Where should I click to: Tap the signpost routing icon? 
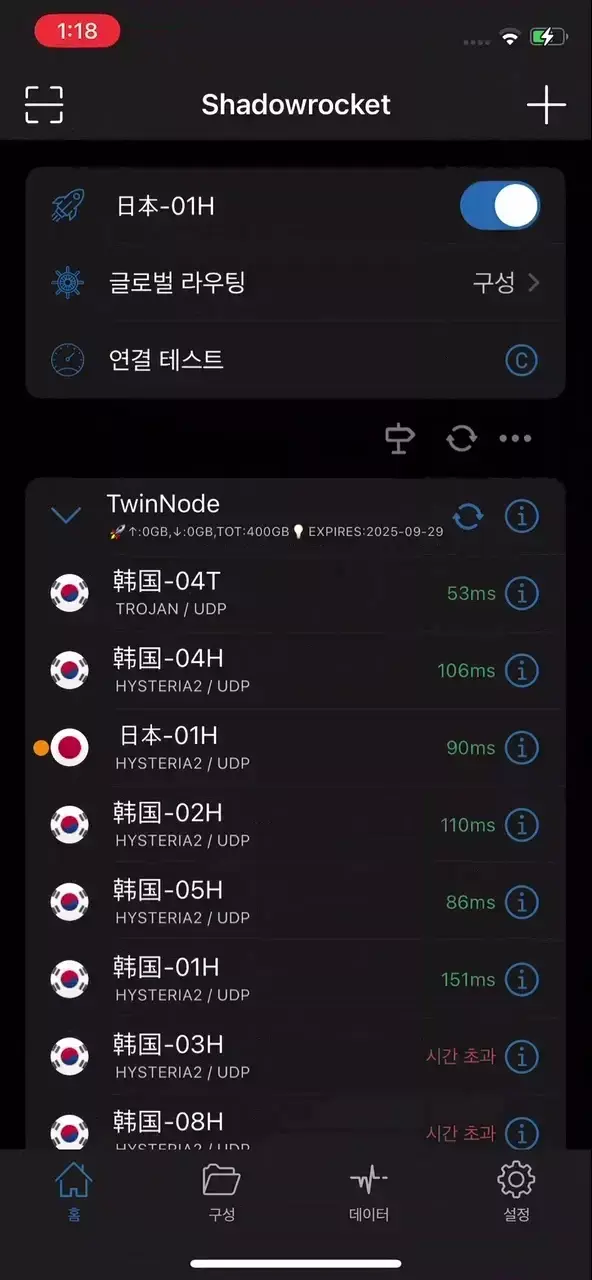click(x=400, y=438)
